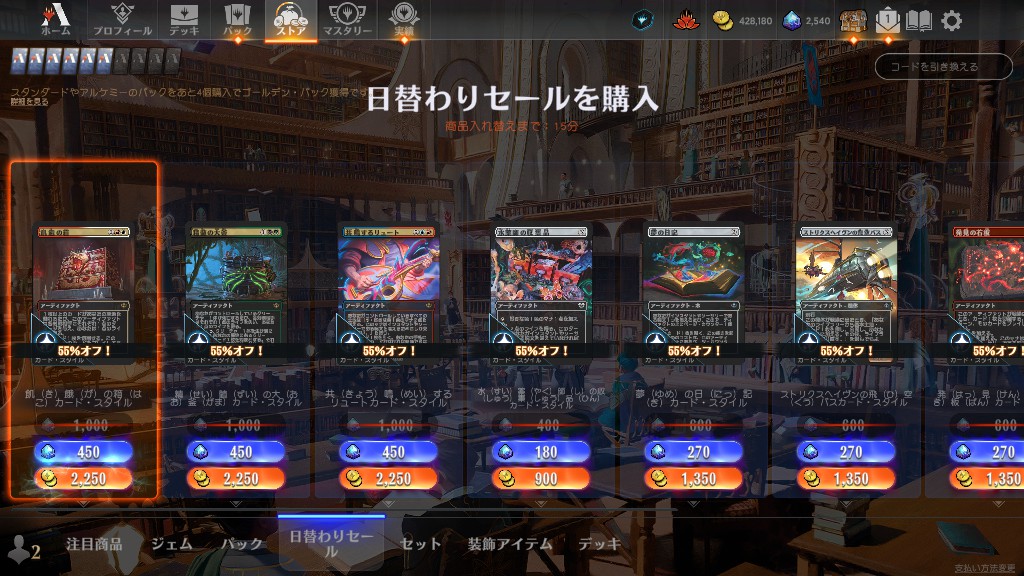Open the 装飾アイテム store category
The width and height of the screenshot is (1024, 576).
(x=509, y=544)
